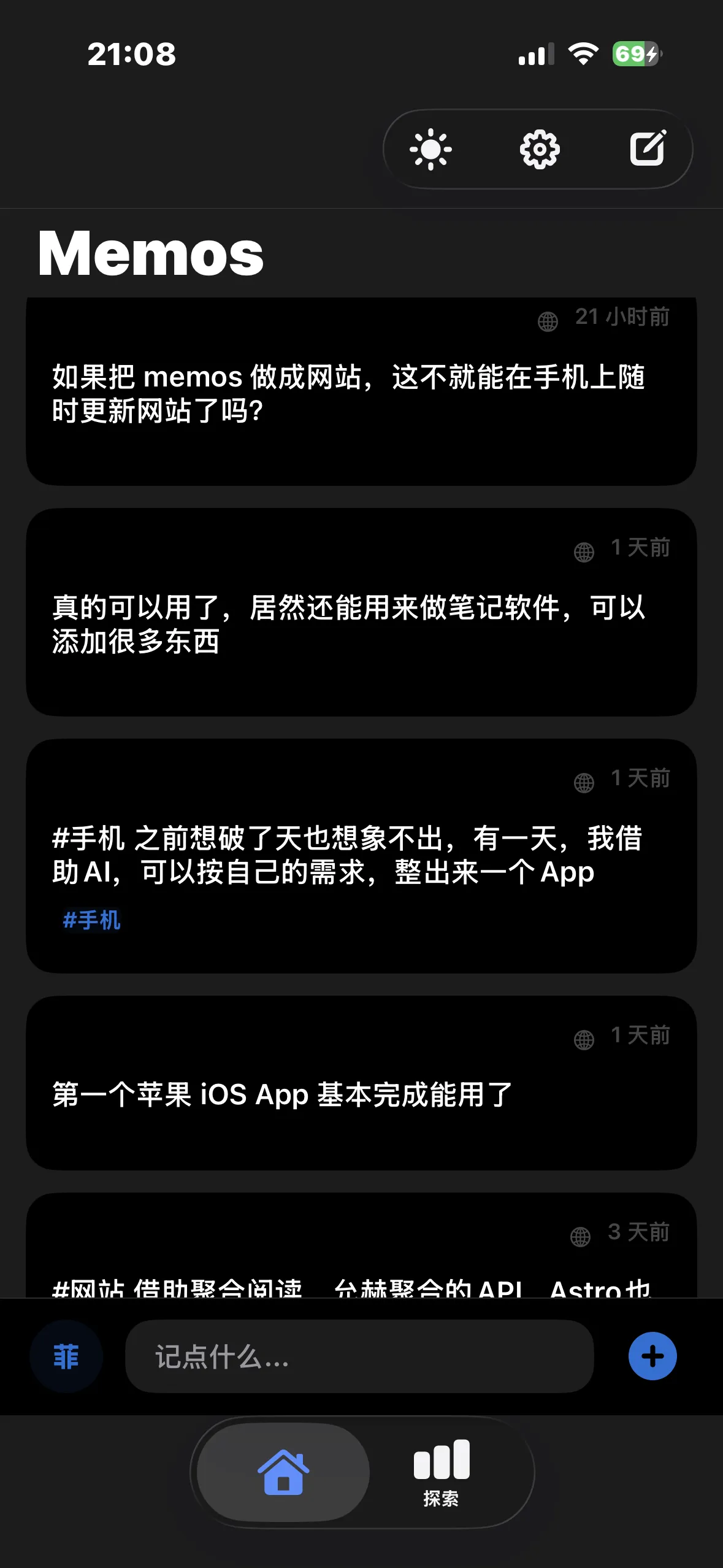Focus the 记点什么 input field

(x=359, y=1356)
